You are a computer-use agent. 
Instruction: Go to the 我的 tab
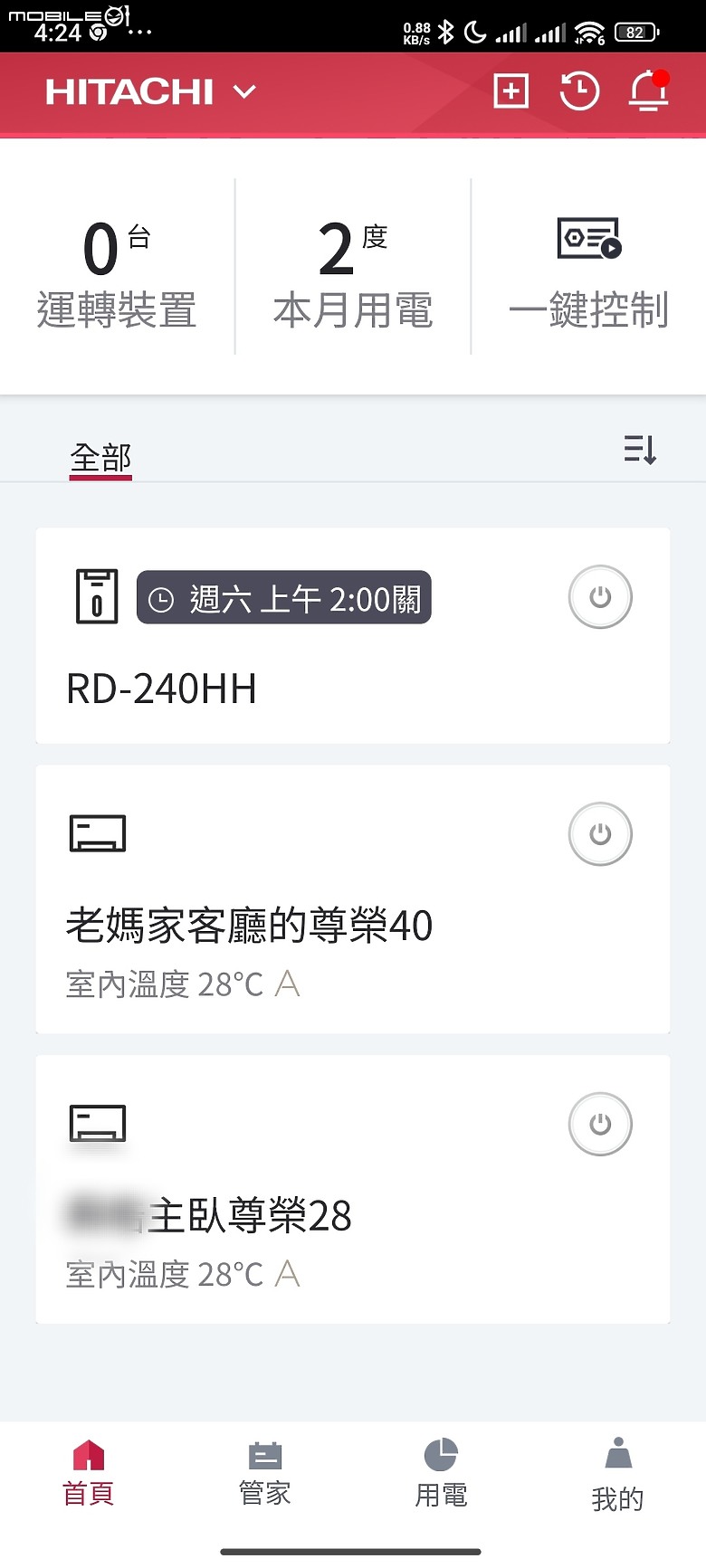tap(617, 1475)
